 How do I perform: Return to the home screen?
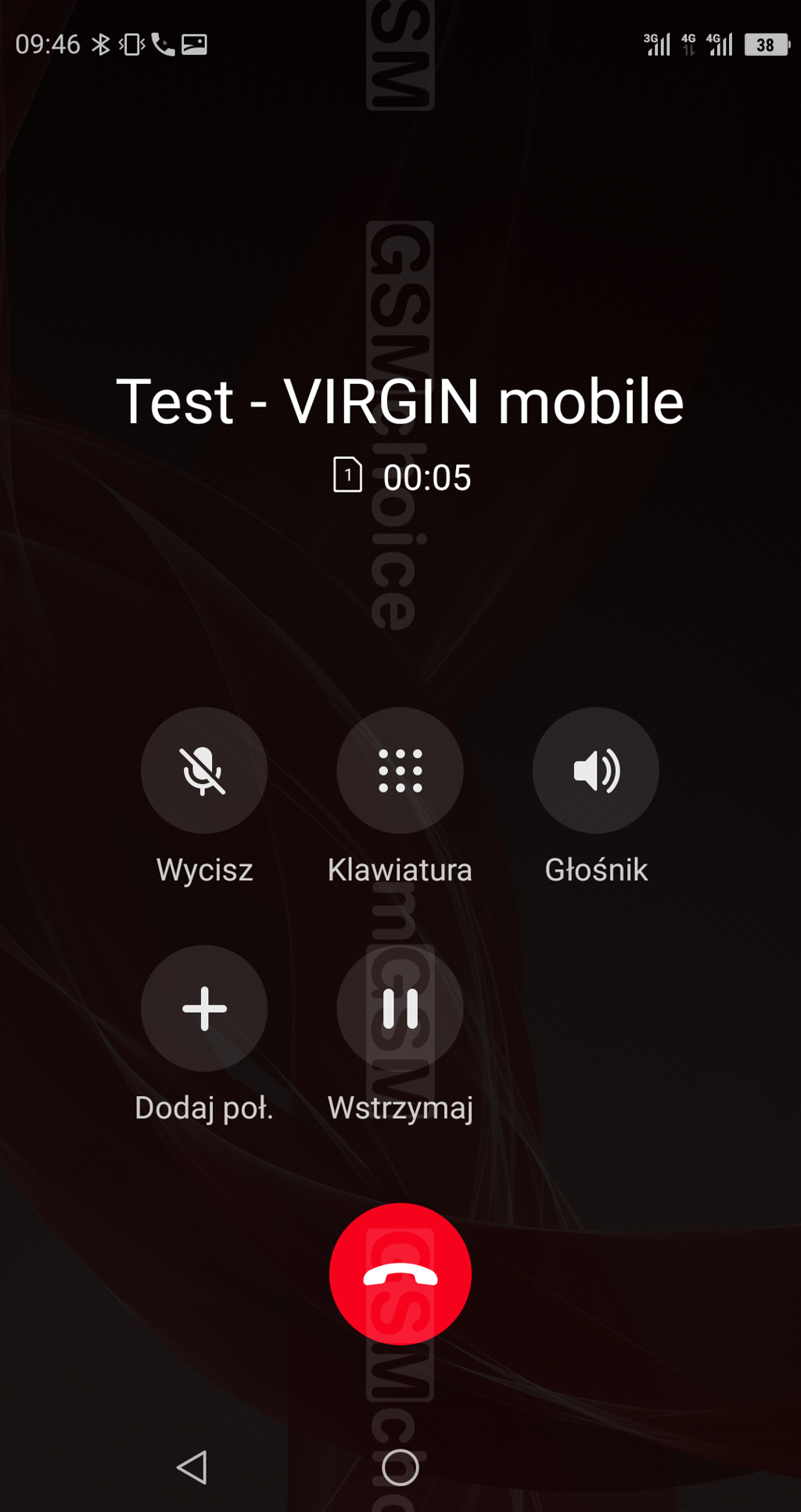pyautogui.click(x=400, y=1467)
